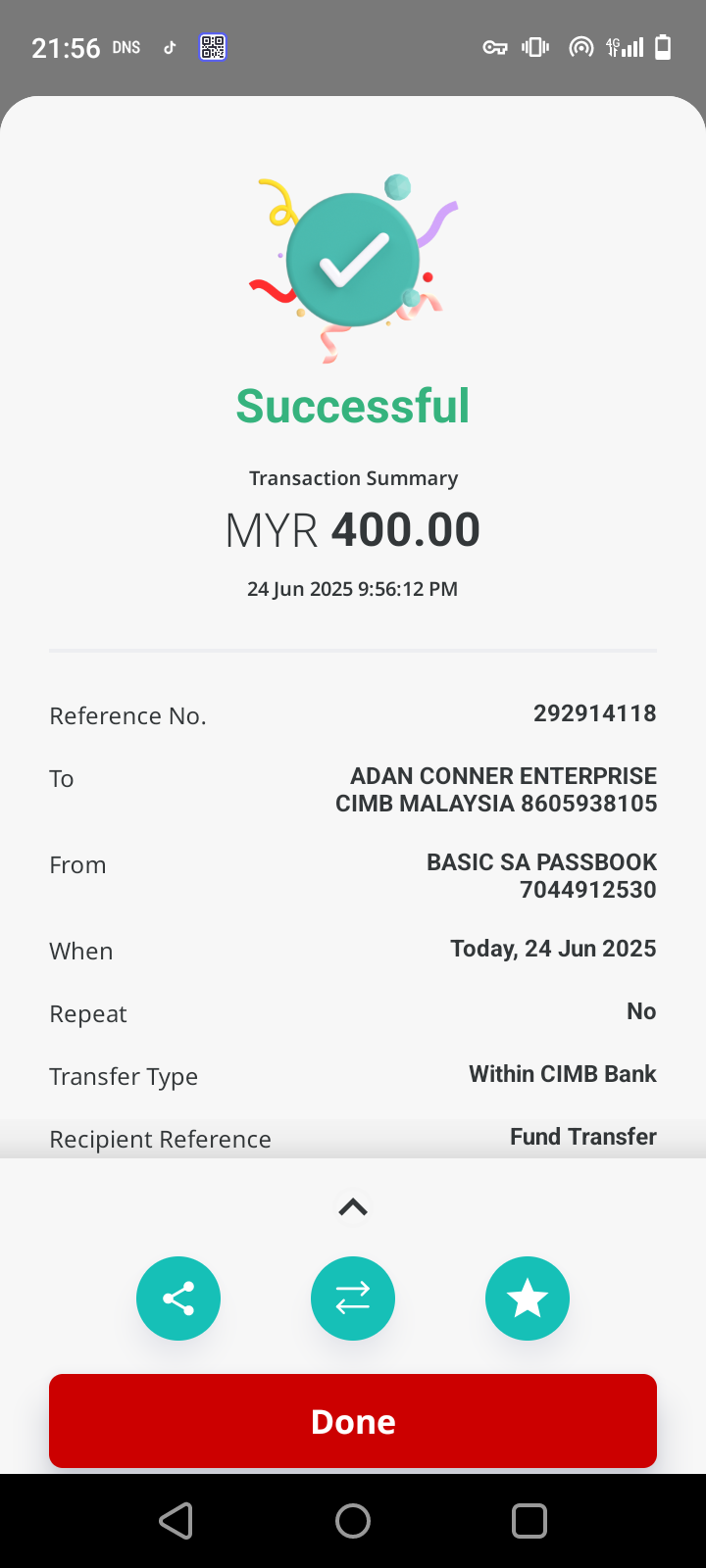Add recipient to favourites with star icon
Viewport: 706px width, 1568px height.
528,1298
